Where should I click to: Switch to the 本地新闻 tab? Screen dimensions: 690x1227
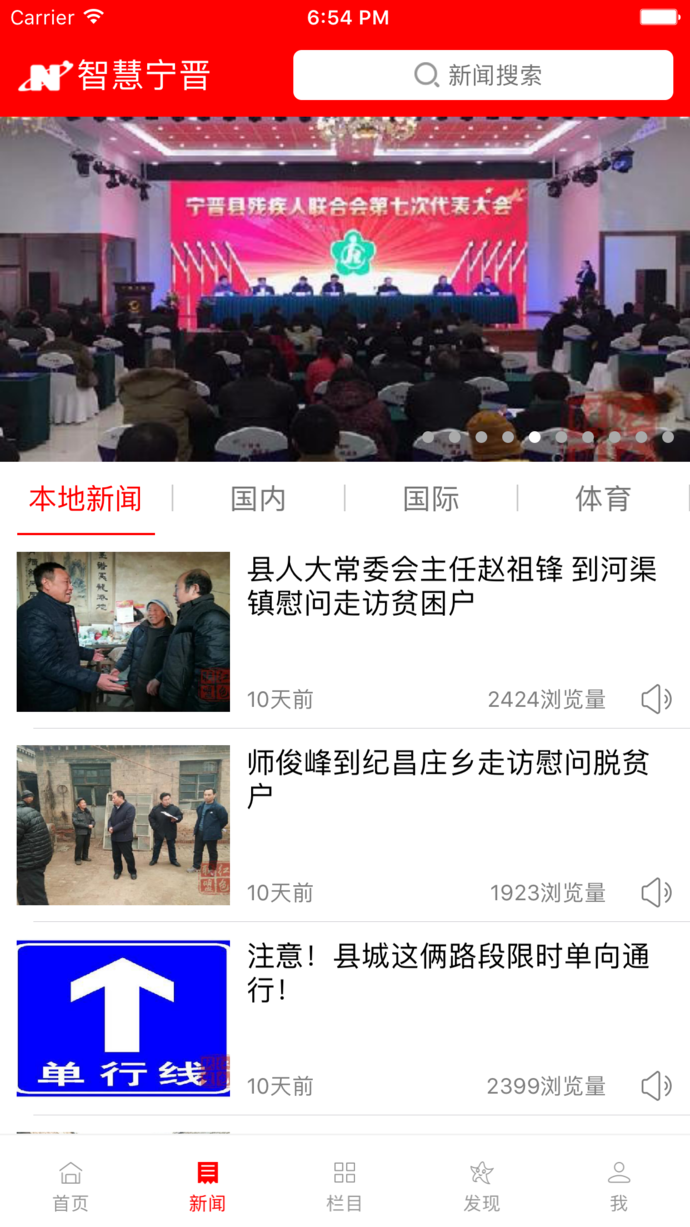[x=86, y=499]
